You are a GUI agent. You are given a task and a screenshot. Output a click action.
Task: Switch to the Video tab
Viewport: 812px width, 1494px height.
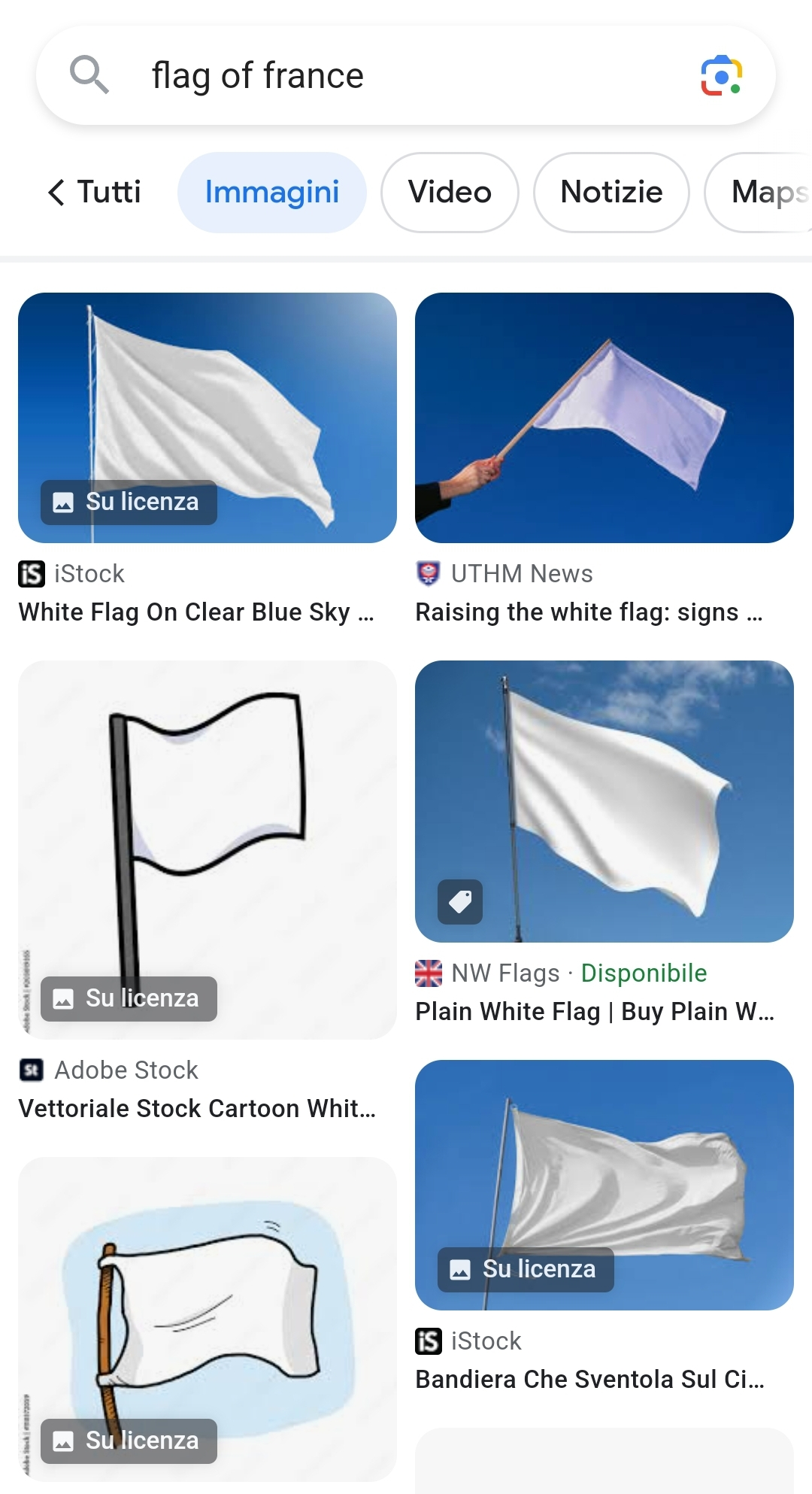pos(450,192)
